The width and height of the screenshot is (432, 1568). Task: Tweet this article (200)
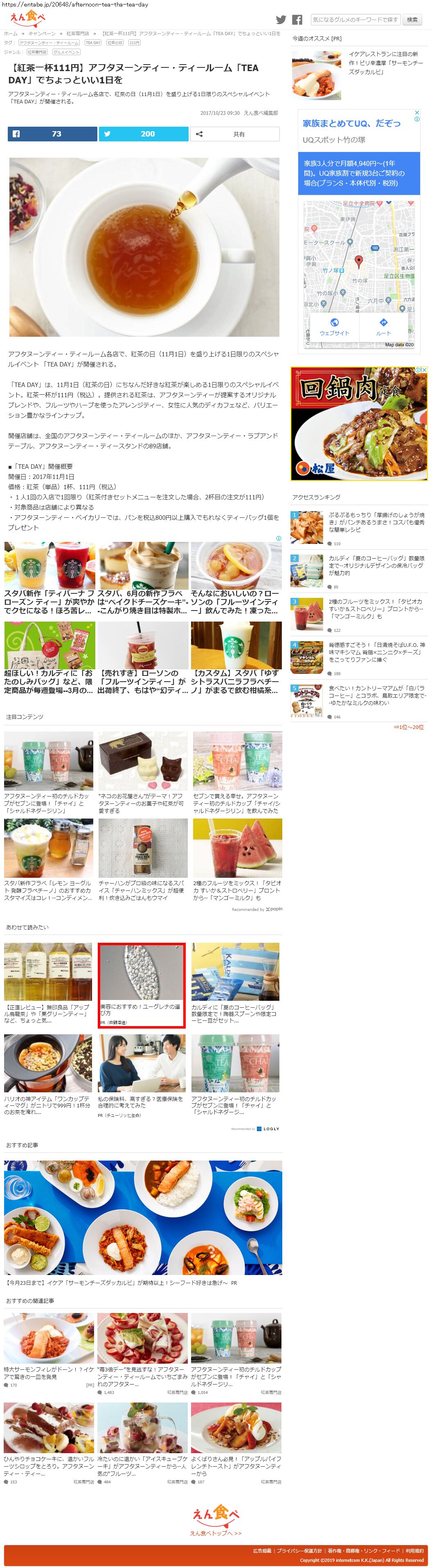point(144,134)
